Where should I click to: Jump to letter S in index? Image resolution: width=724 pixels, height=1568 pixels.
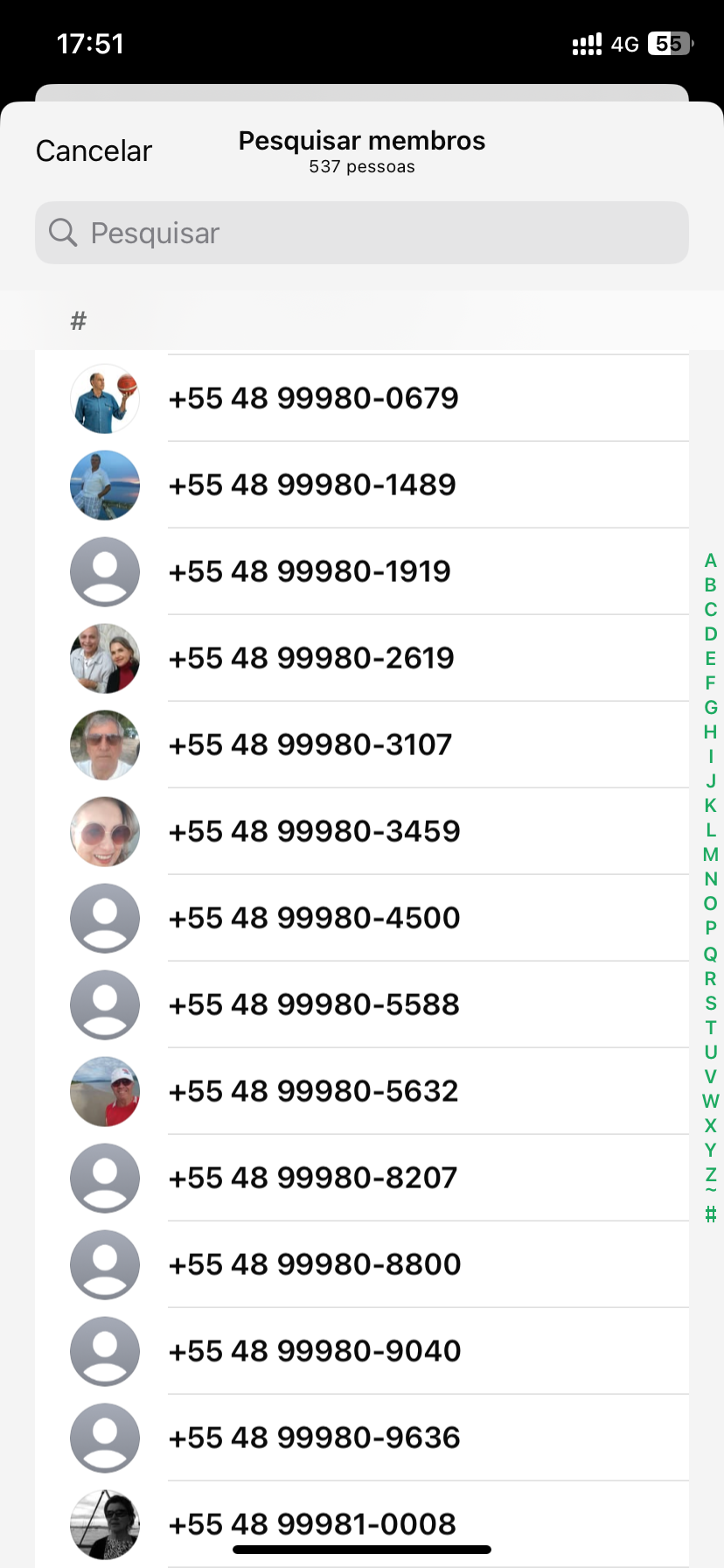tap(710, 1003)
